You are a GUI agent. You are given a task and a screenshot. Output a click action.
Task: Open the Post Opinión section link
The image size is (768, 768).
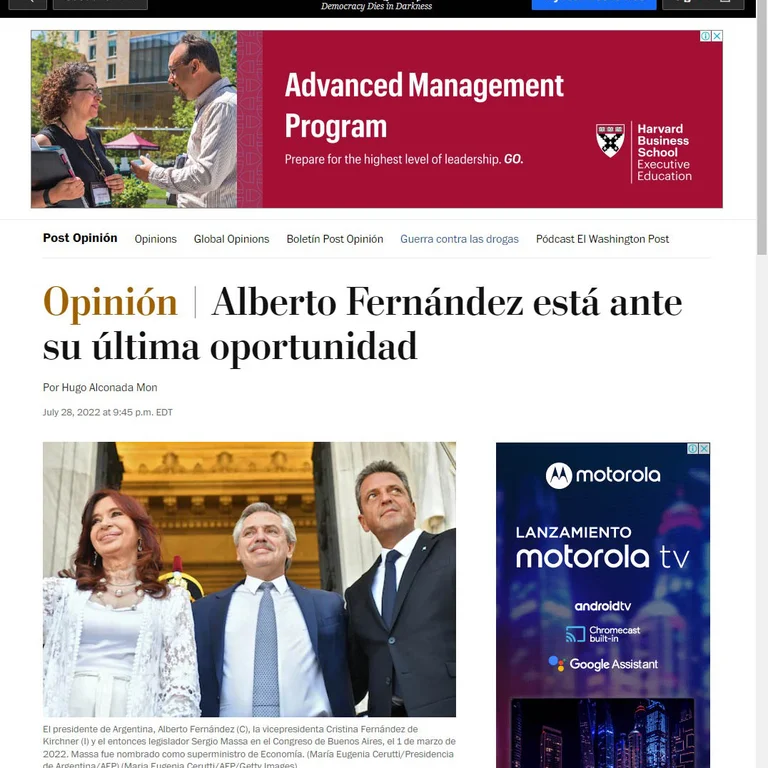click(80, 238)
